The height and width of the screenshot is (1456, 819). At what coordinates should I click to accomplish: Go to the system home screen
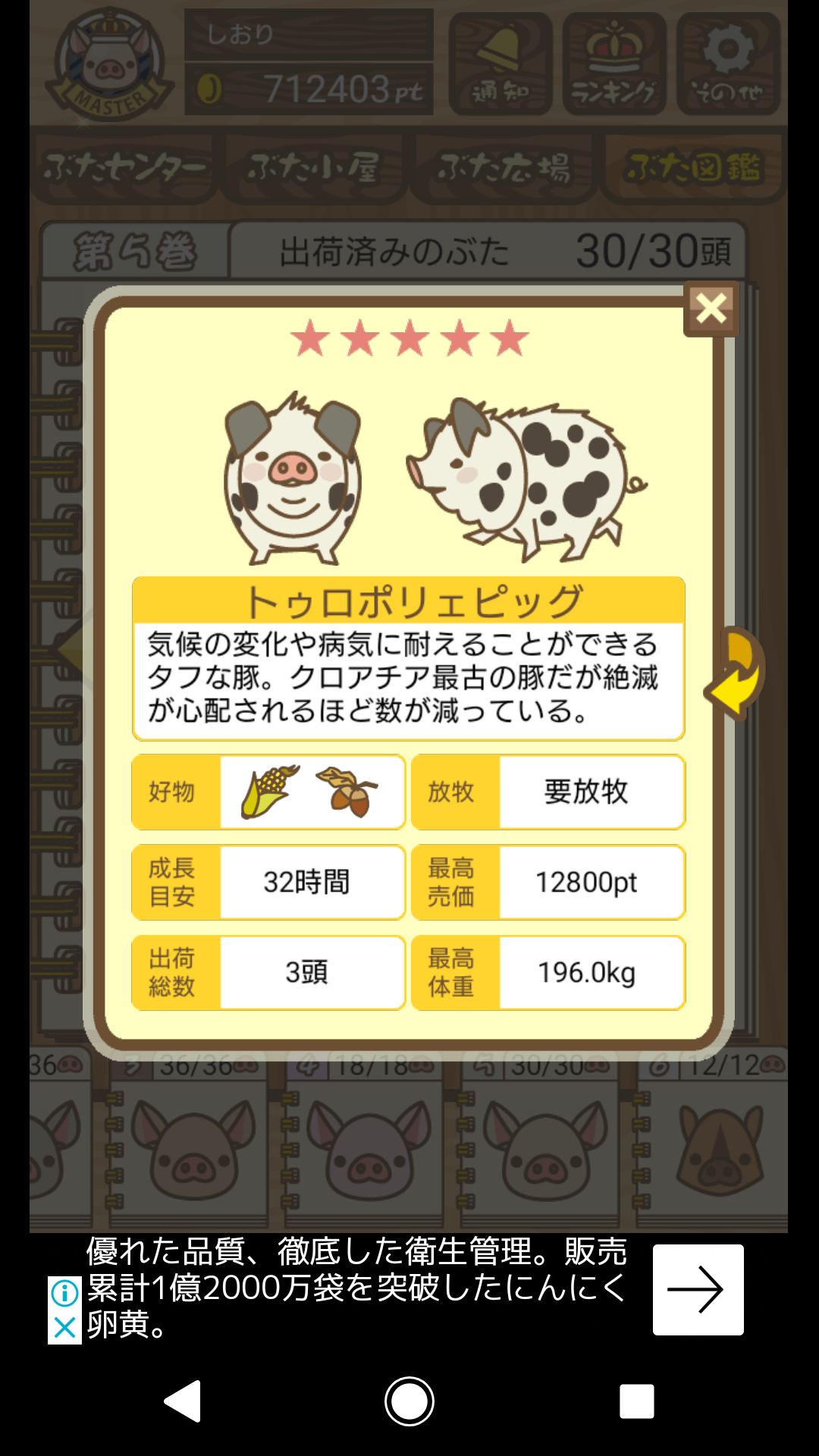pyautogui.click(x=409, y=1401)
